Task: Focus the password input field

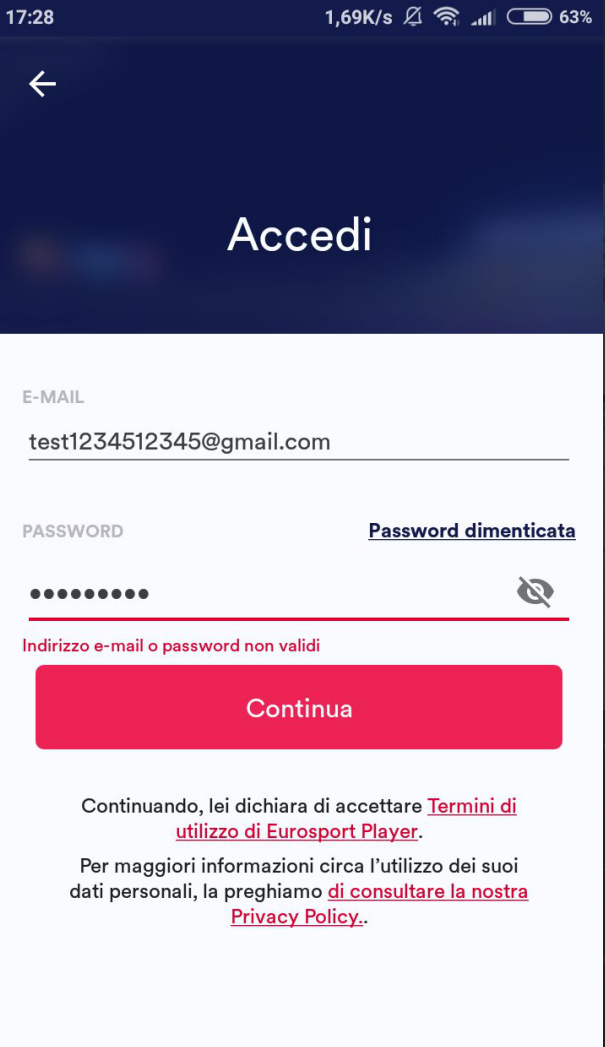Action: click(260, 594)
